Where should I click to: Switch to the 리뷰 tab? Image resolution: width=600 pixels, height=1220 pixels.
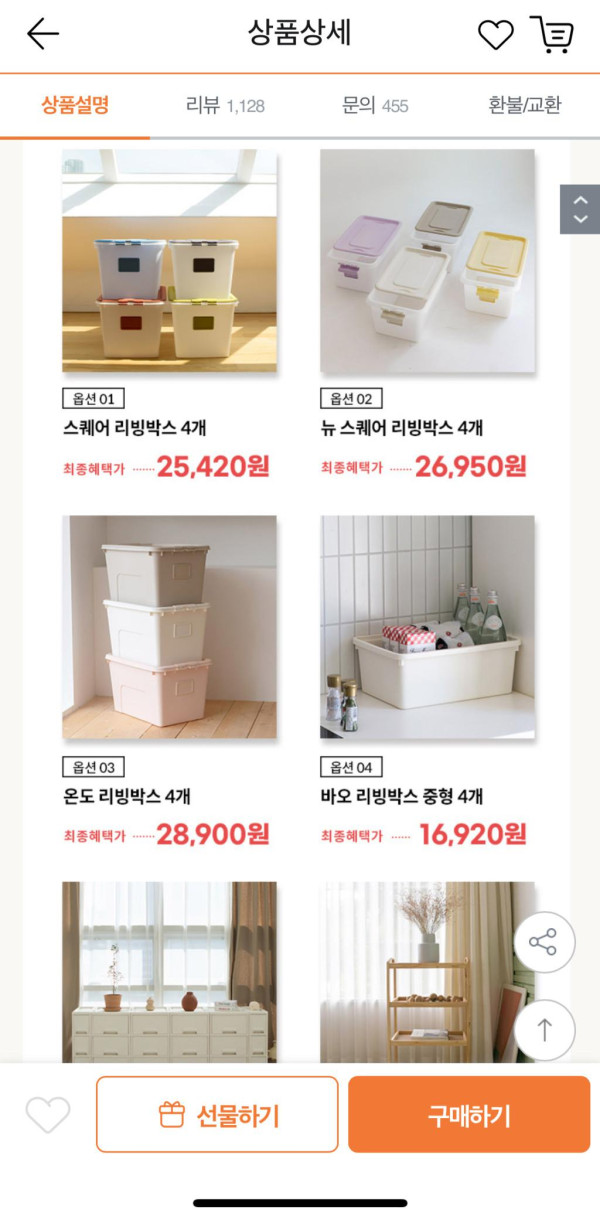[225, 105]
